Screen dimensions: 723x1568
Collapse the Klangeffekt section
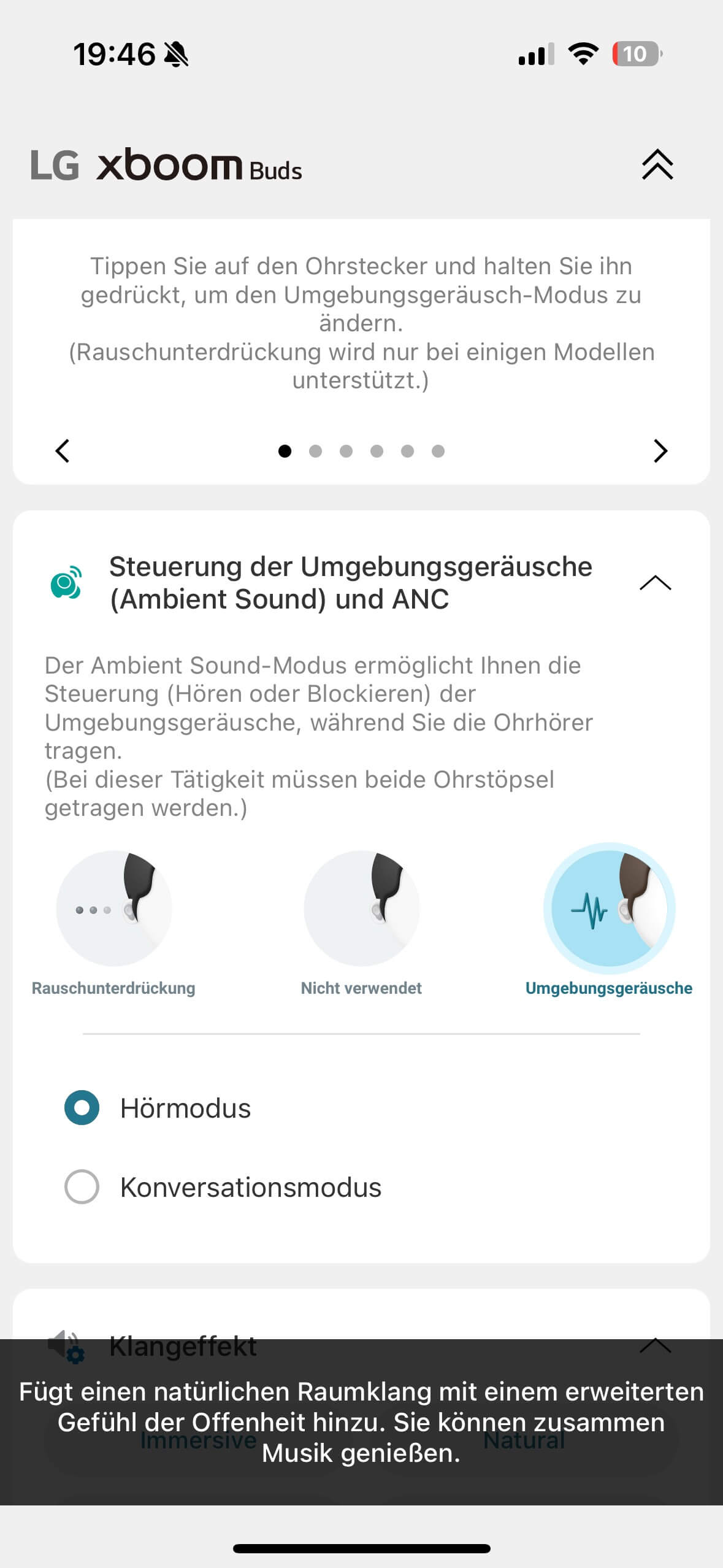pyautogui.click(x=655, y=1346)
